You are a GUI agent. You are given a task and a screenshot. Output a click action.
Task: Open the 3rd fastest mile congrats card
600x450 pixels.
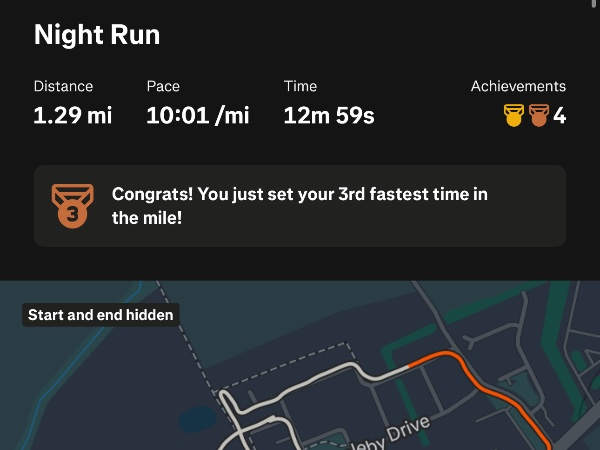pyautogui.click(x=299, y=206)
